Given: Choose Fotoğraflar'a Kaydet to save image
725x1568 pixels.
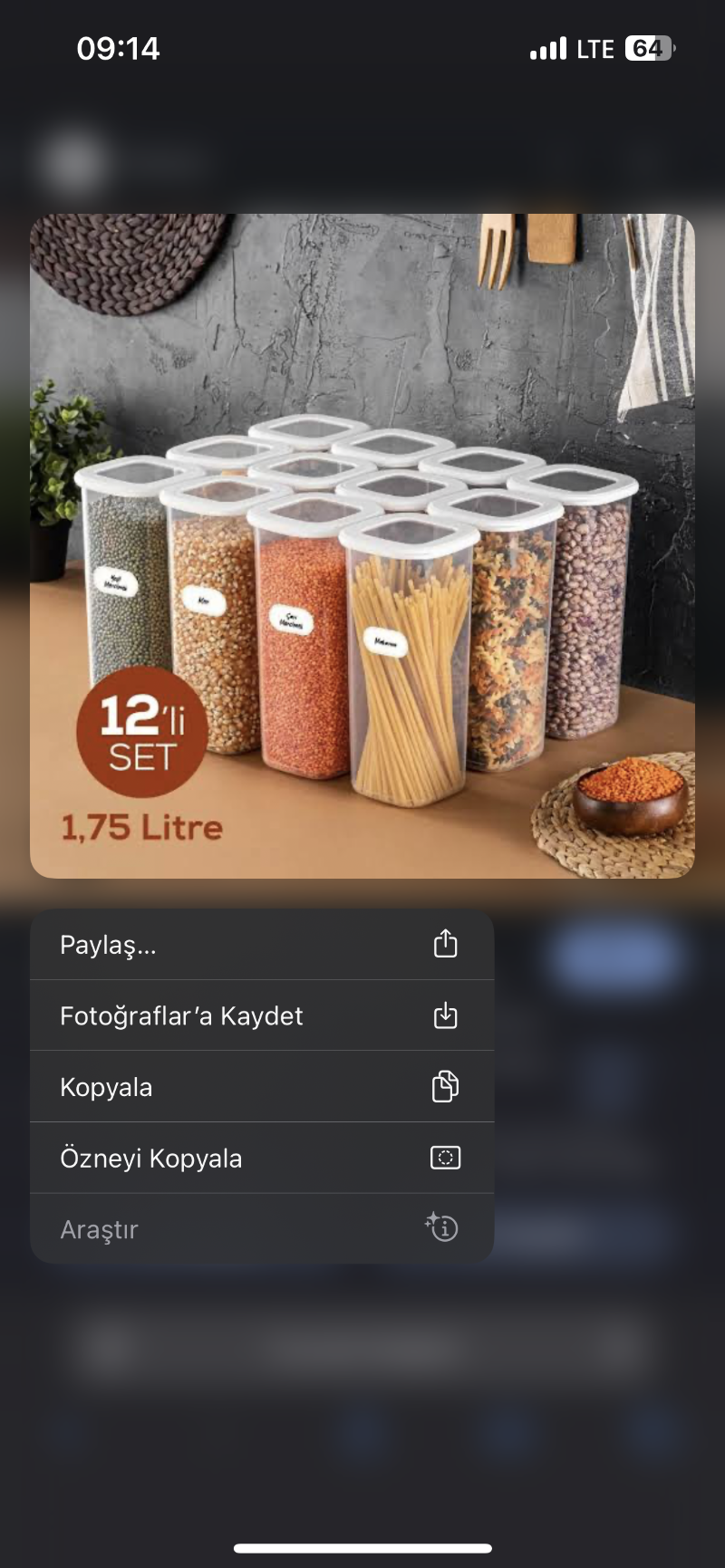Looking at the screenshot, I should point(261,1015).
